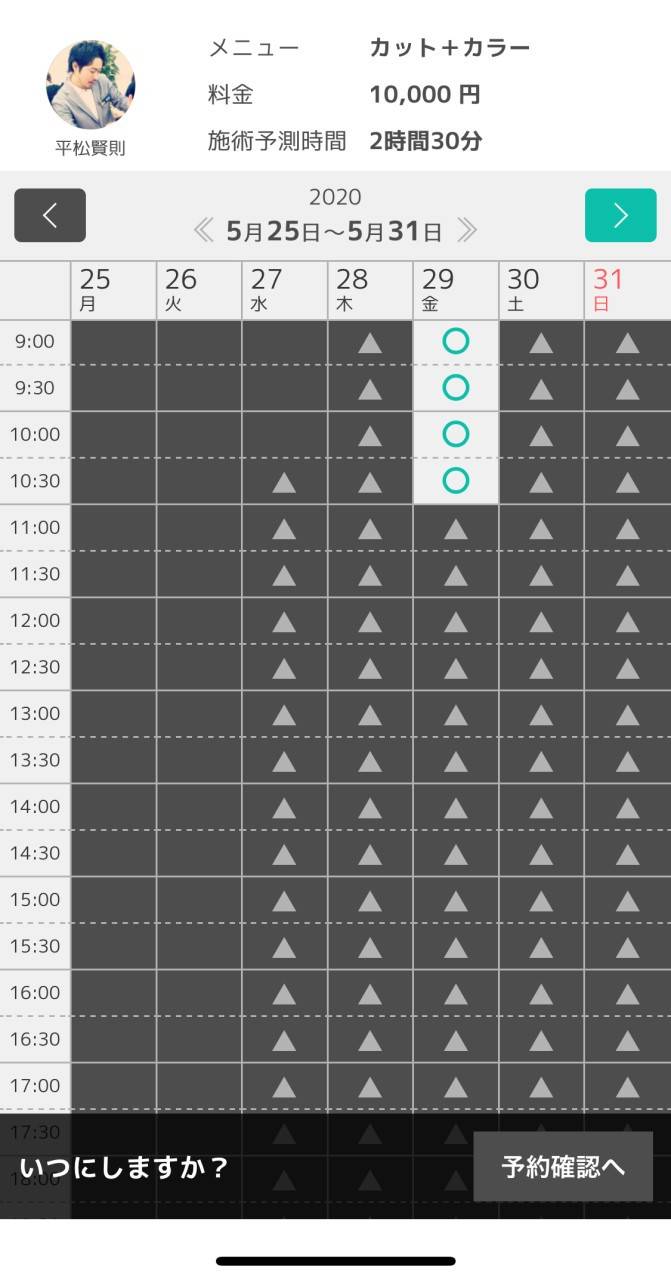
Task: Select the 9:00 slot on Friday 29
Action: (x=455, y=342)
